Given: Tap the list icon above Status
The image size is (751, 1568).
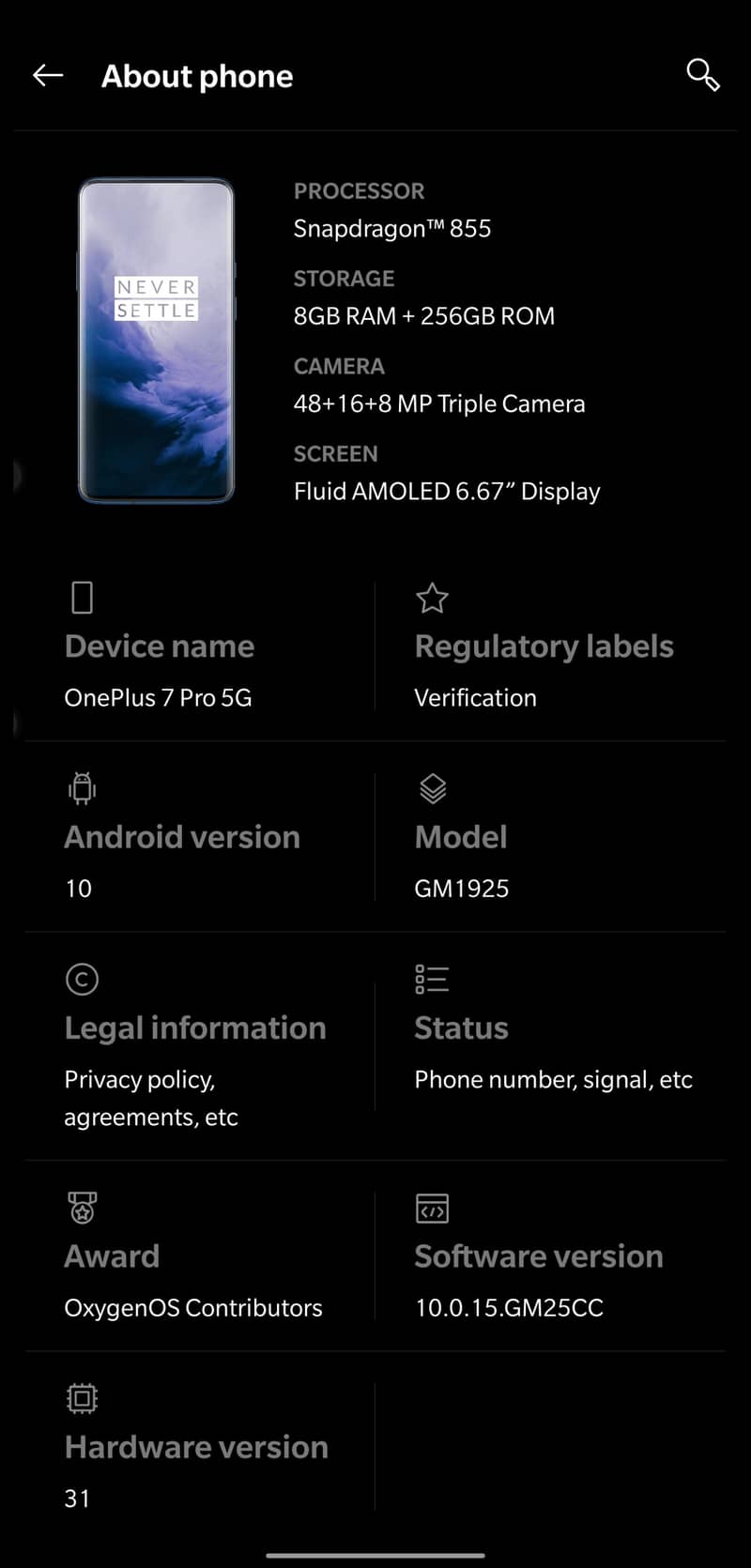Looking at the screenshot, I should coord(433,979).
